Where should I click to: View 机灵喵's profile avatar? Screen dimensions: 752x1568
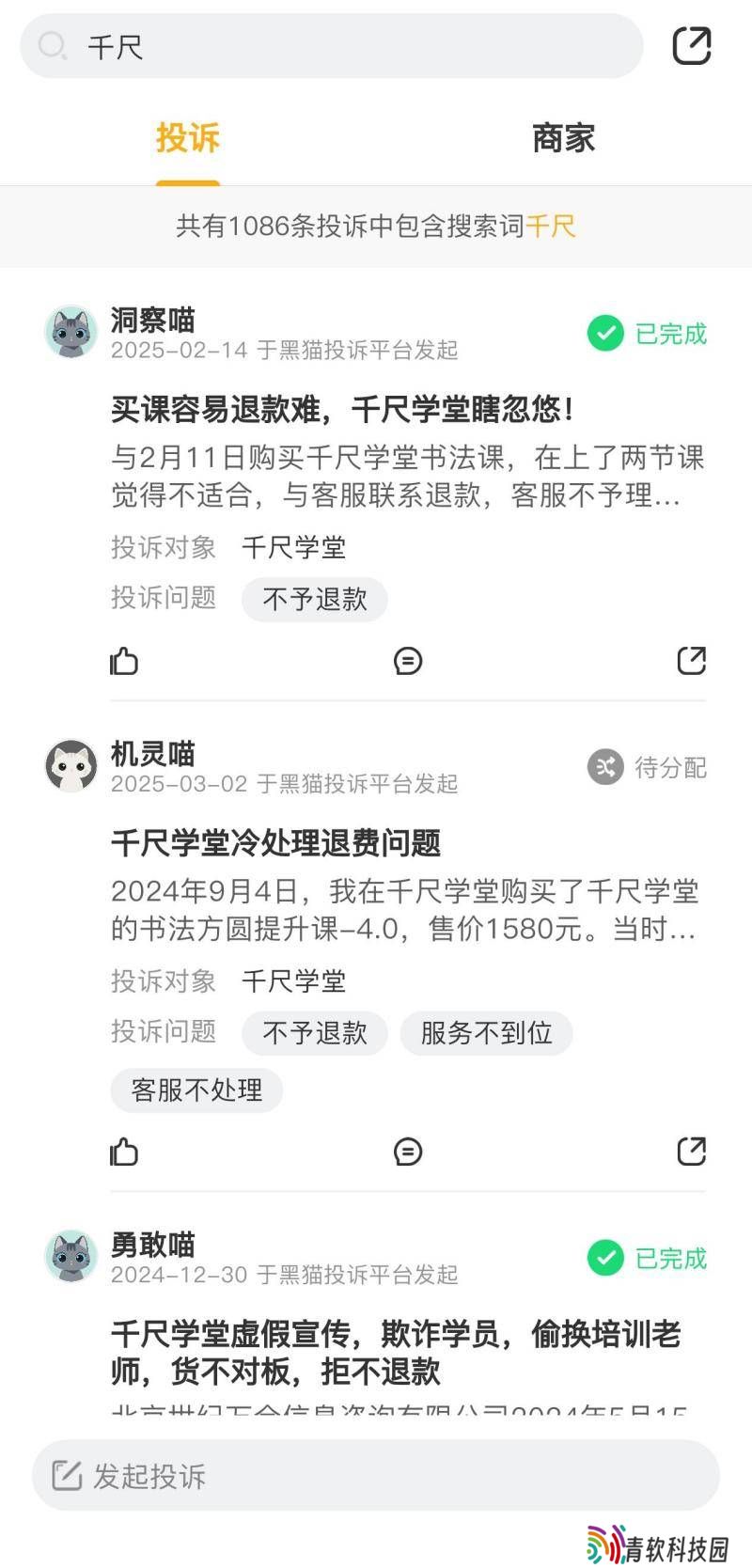(x=71, y=765)
